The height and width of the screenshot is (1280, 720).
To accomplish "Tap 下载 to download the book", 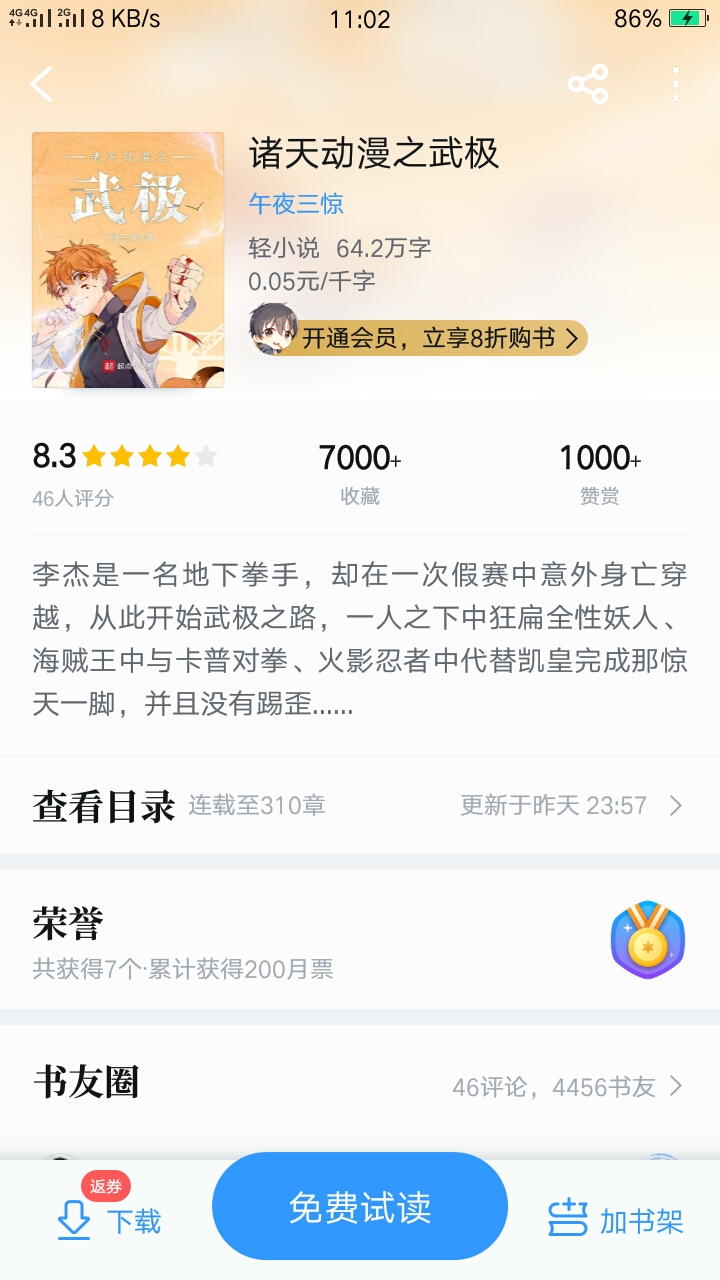I will 110,1220.
